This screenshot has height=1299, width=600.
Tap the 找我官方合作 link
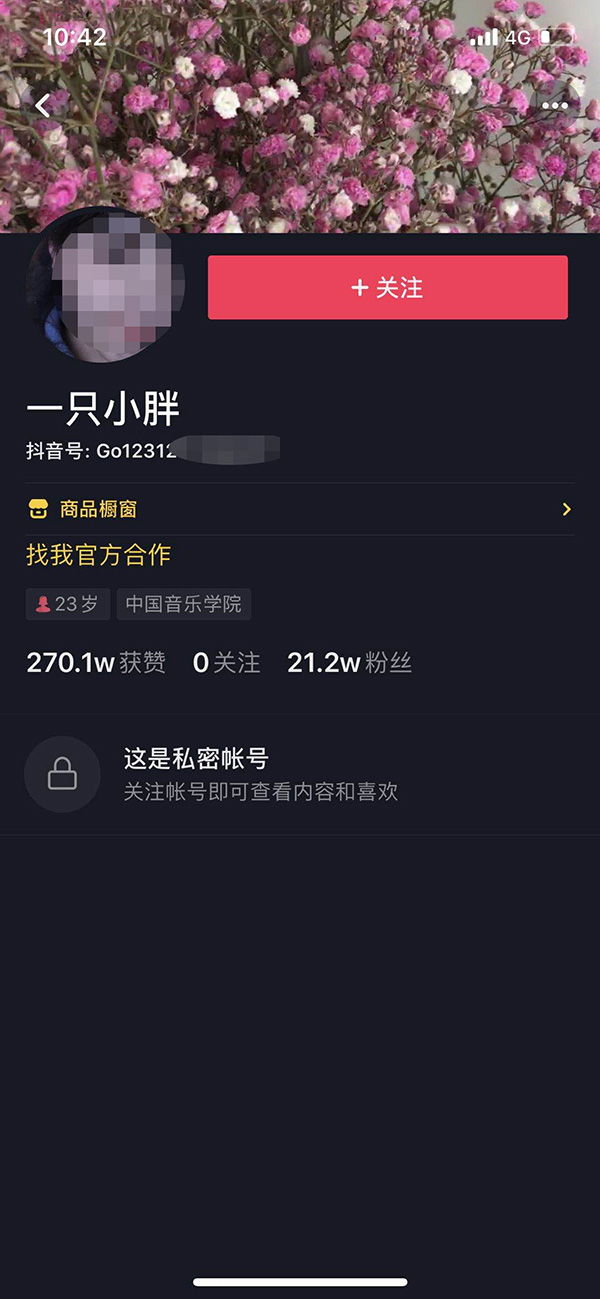click(98, 555)
